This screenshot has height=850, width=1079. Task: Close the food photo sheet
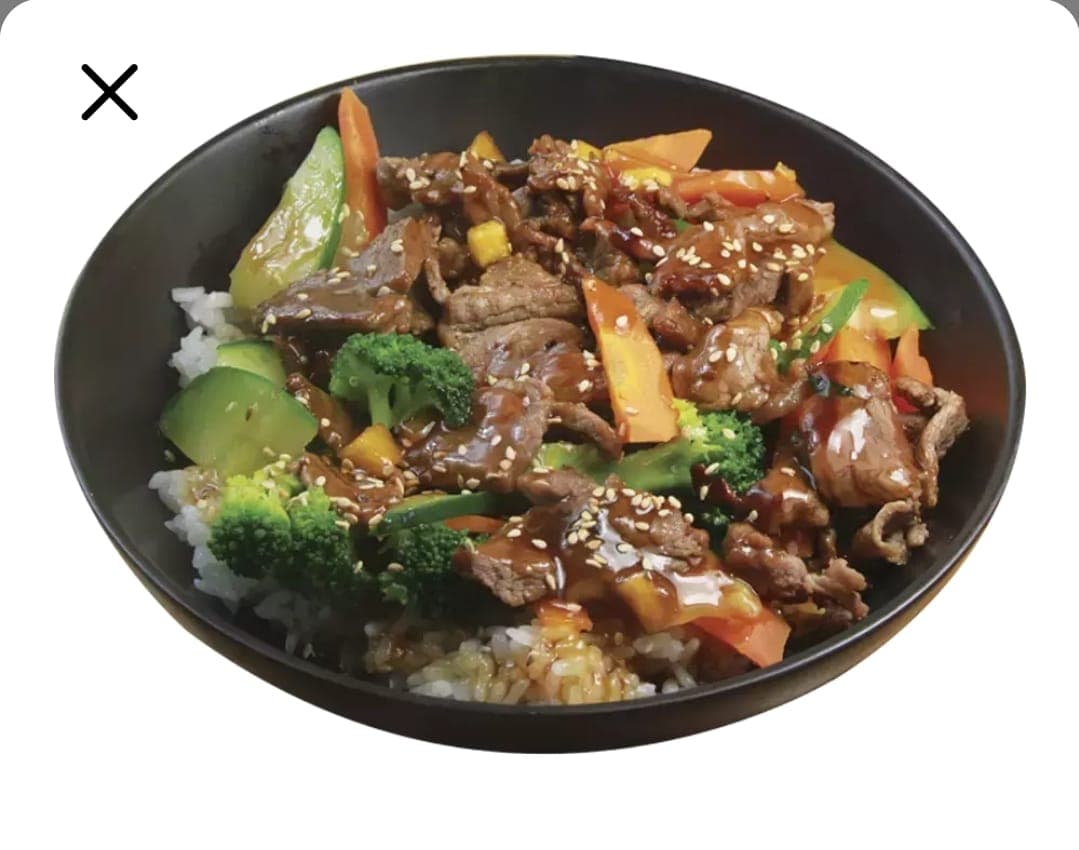point(109,92)
